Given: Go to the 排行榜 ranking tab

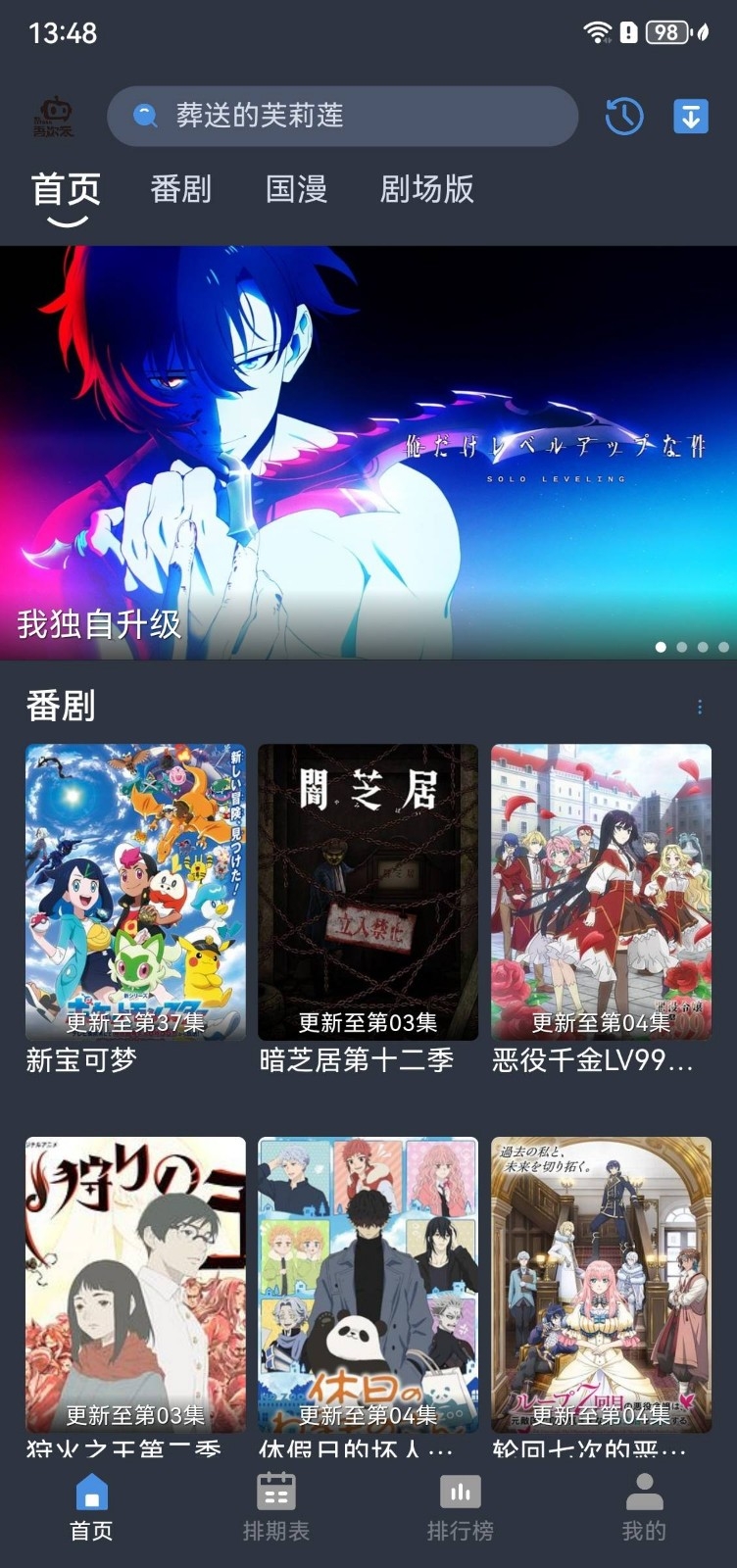Looking at the screenshot, I should pos(461,1507).
